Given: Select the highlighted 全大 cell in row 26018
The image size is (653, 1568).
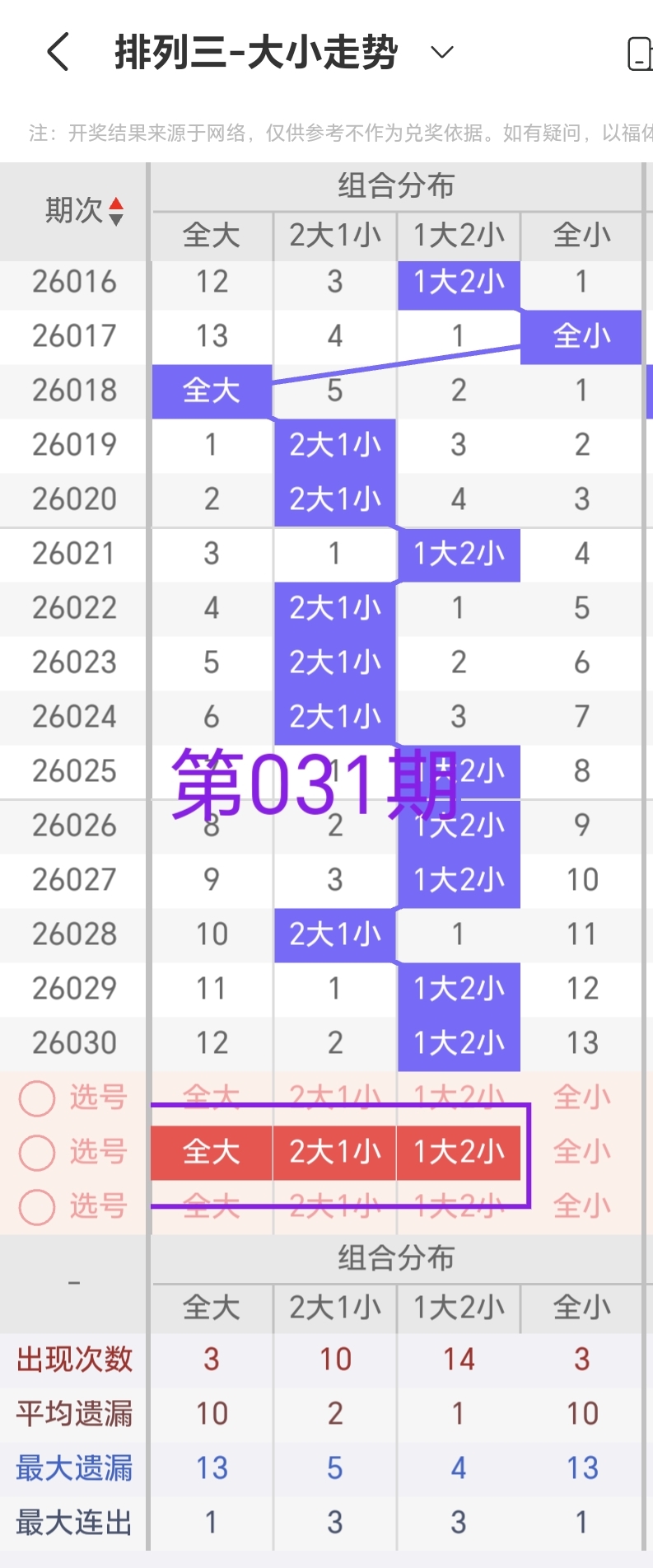Looking at the screenshot, I should point(211,390).
